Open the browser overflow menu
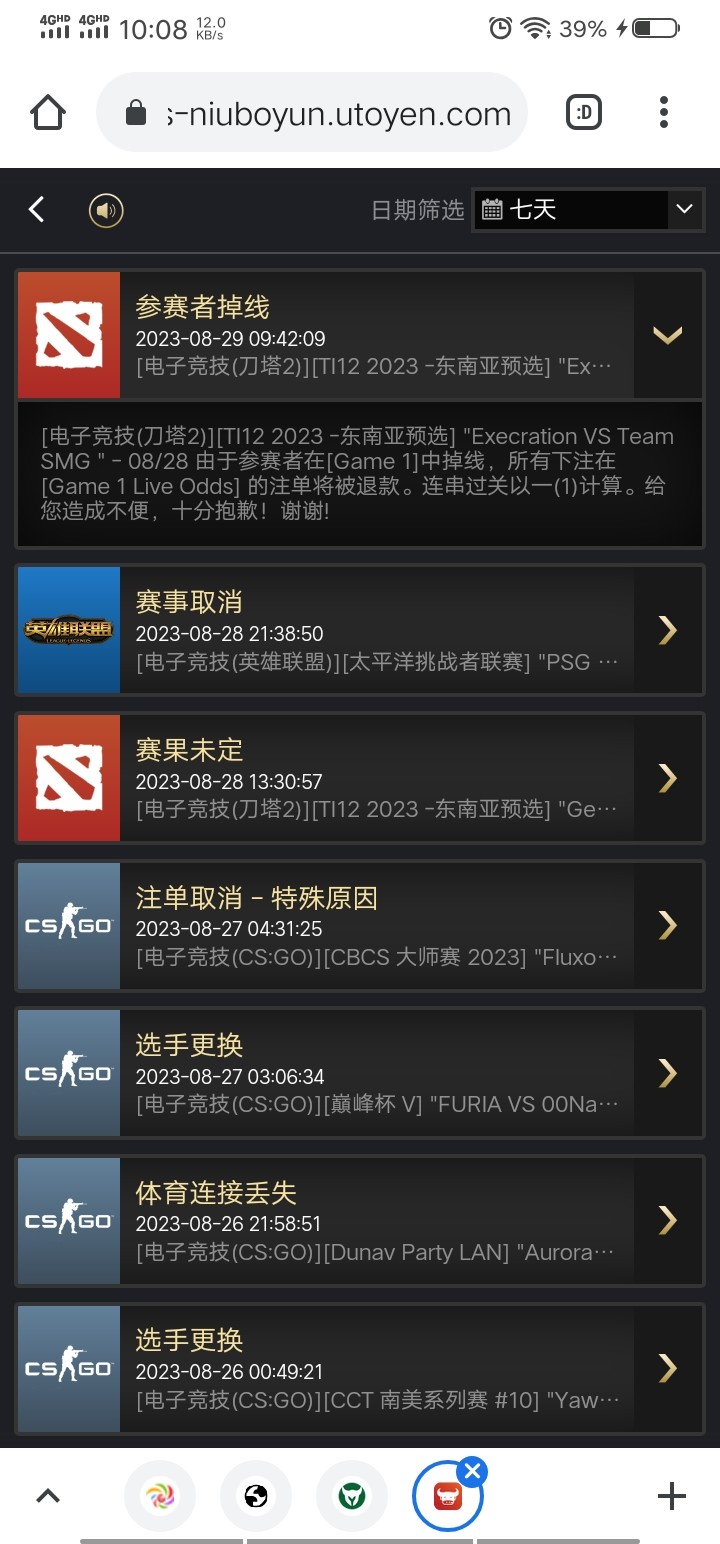The width and height of the screenshot is (720, 1544). tap(663, 113)
